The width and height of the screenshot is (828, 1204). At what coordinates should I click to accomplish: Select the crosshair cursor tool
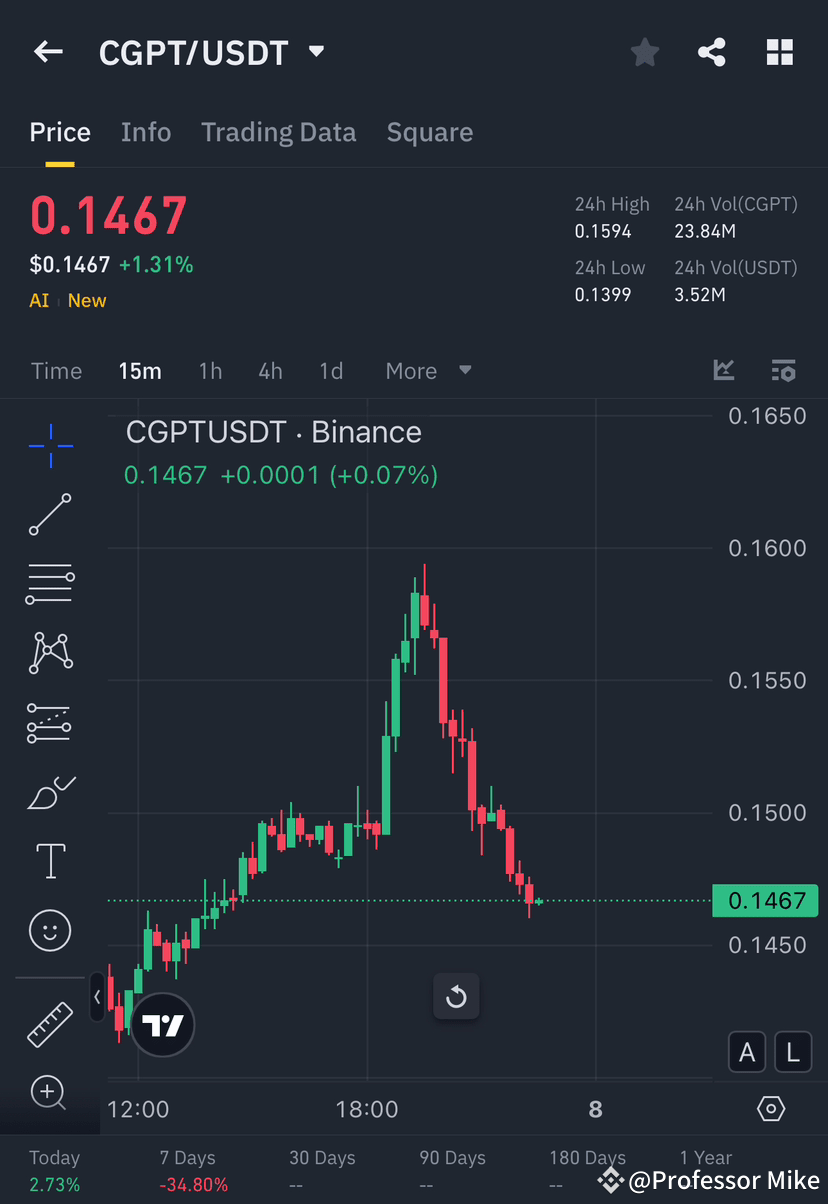coord(49,447)
